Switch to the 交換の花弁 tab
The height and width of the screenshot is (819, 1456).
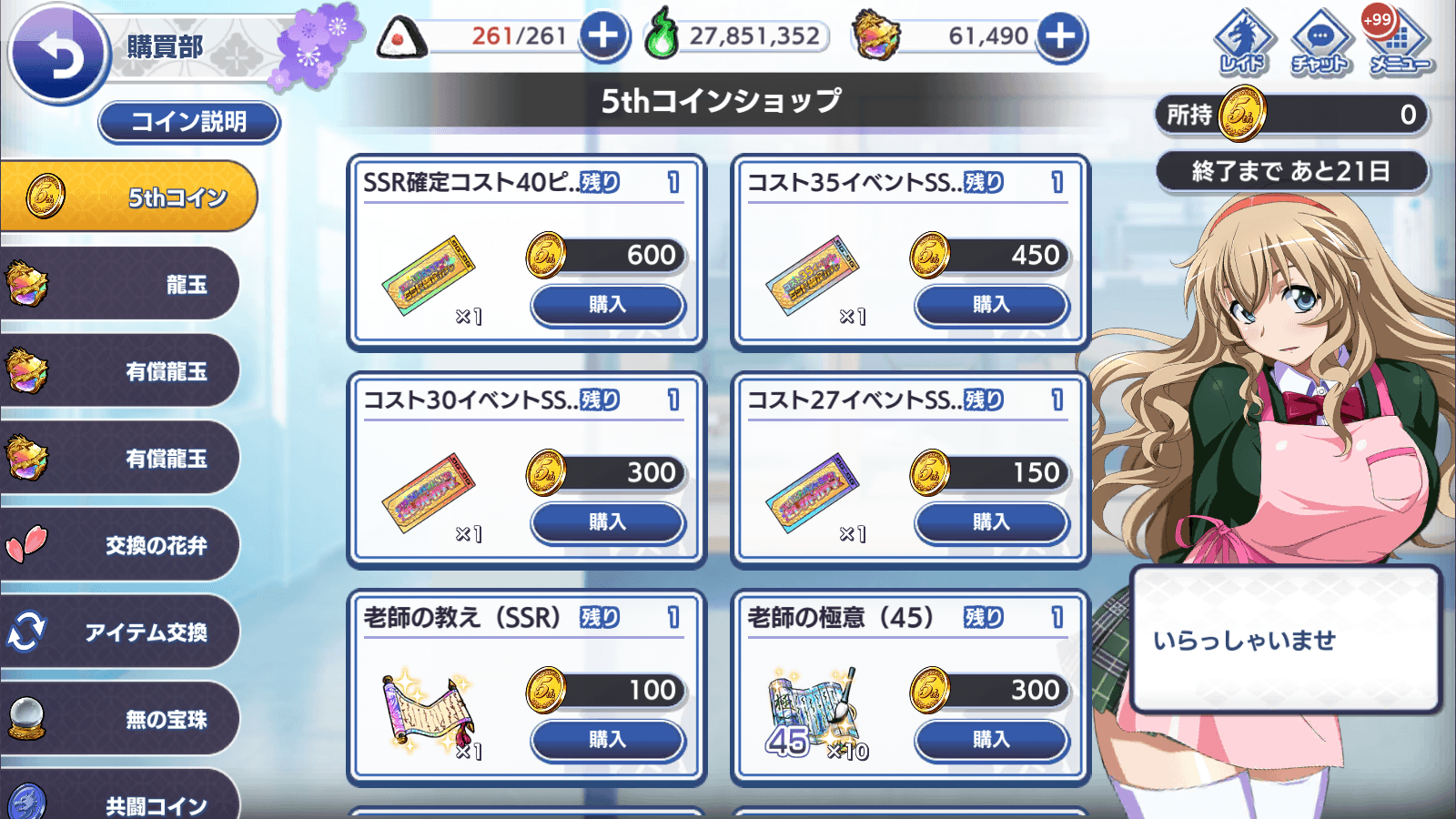coord(120,545)
